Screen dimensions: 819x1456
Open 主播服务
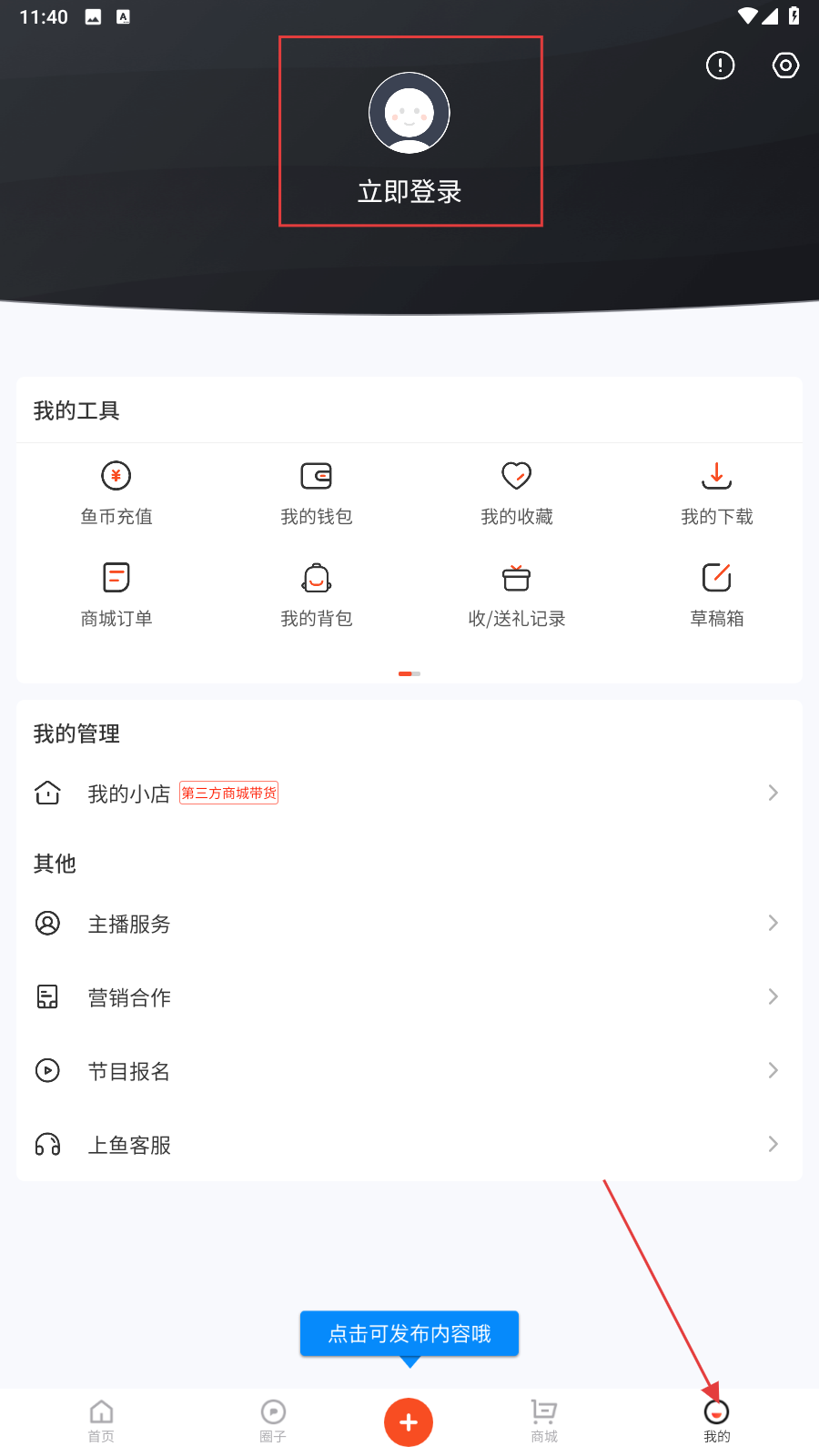[409, 924]
